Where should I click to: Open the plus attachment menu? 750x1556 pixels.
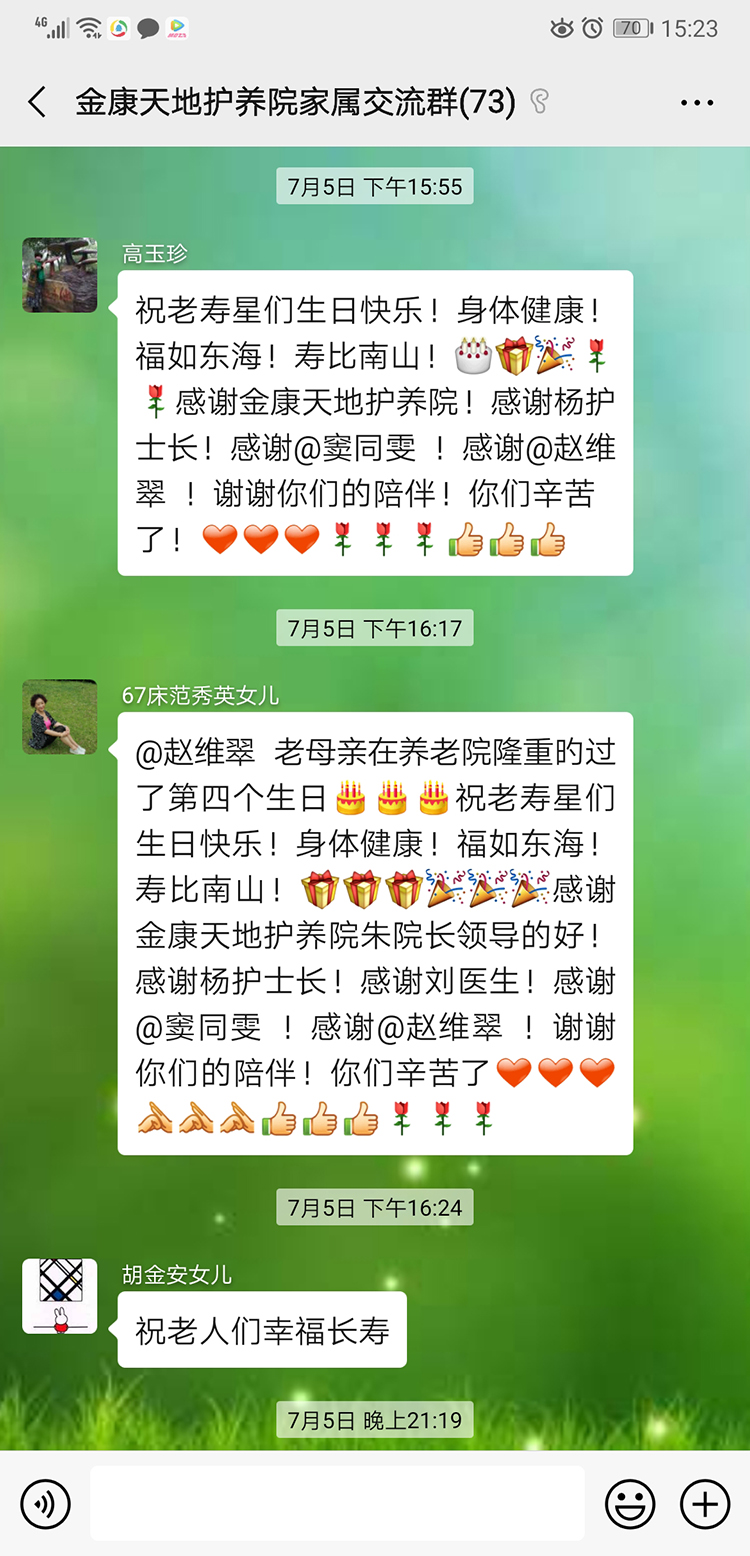tap(705, 1503)
